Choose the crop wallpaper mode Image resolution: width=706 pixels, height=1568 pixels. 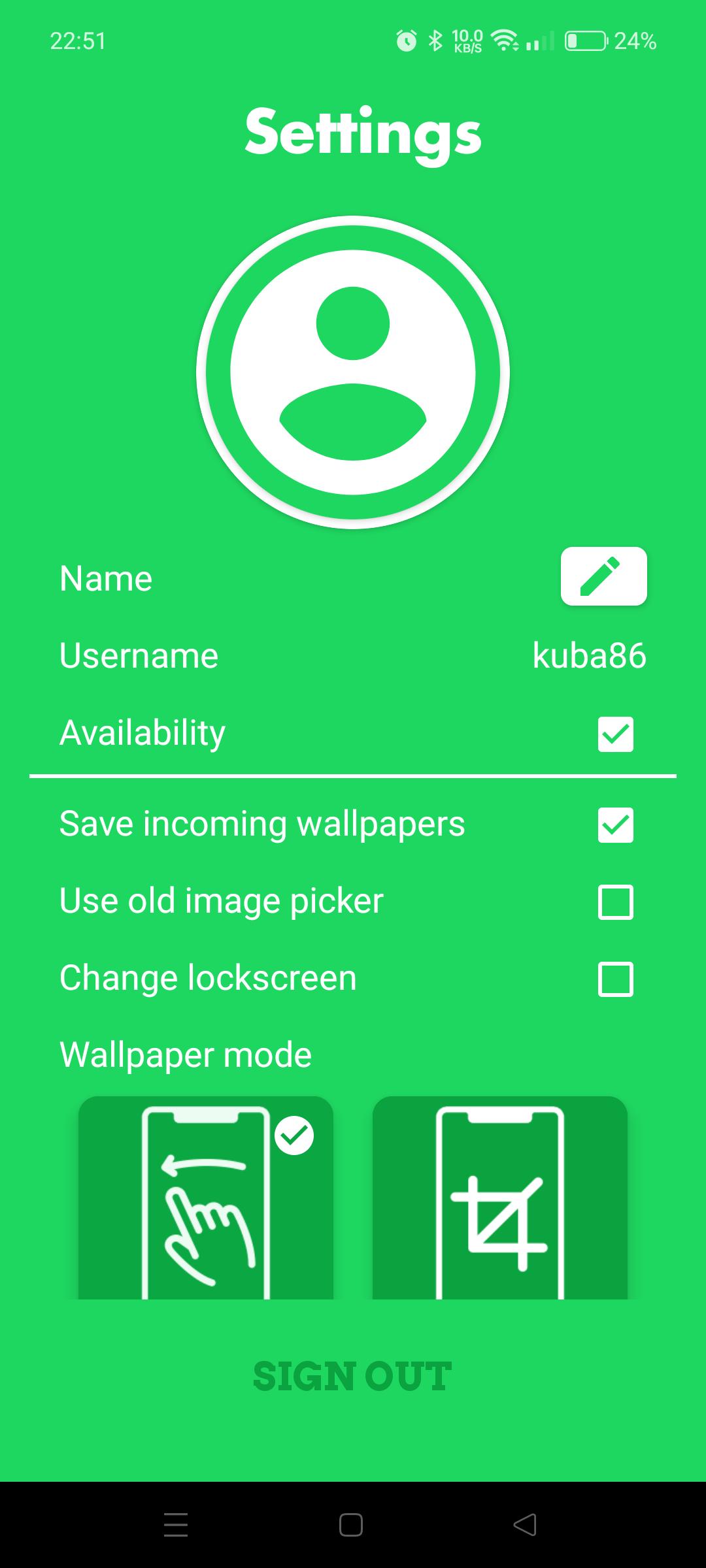[x=499, y=1197]
